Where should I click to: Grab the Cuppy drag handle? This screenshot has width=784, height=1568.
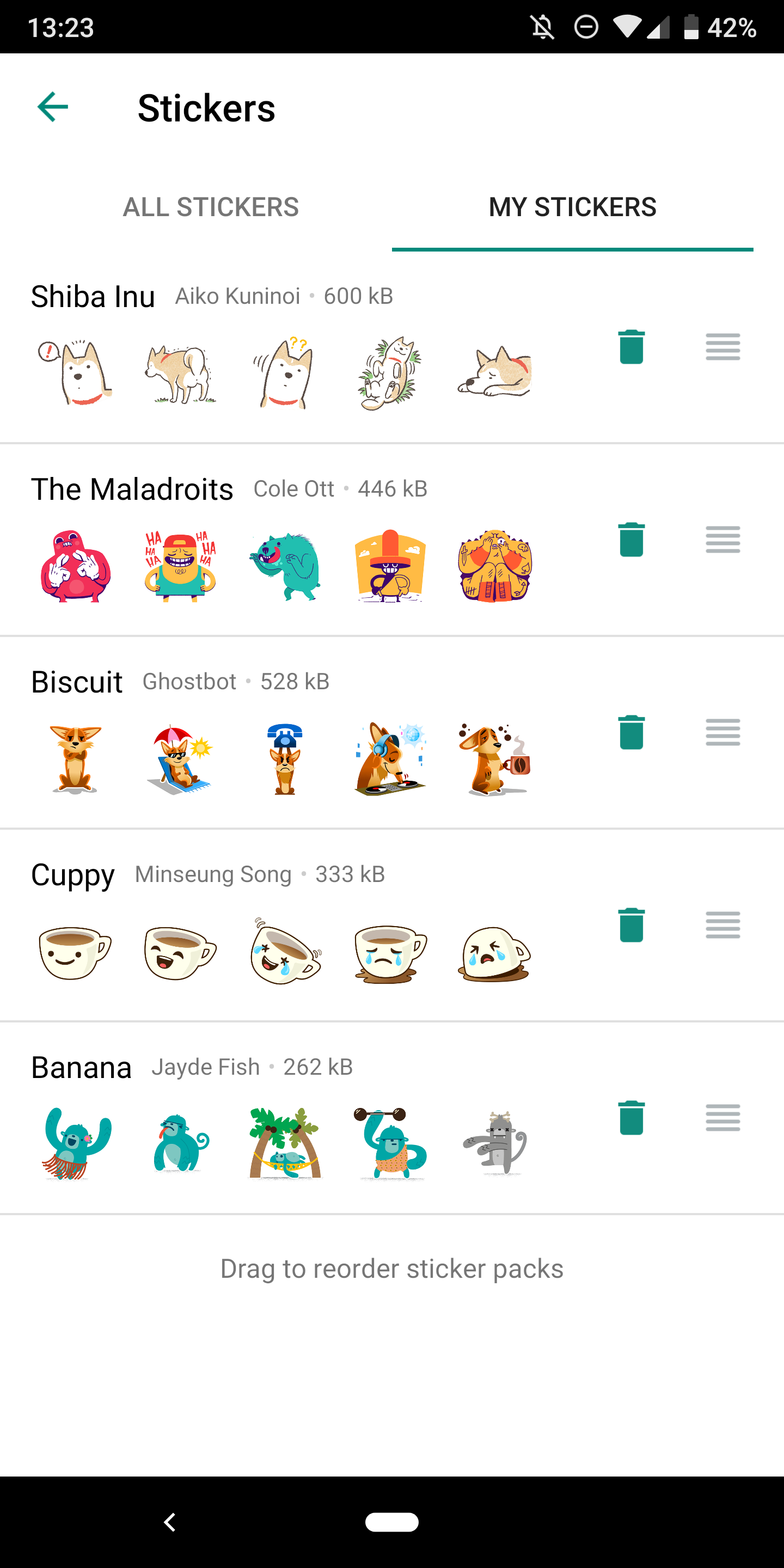pyautogui.click(x=722, y=925)
